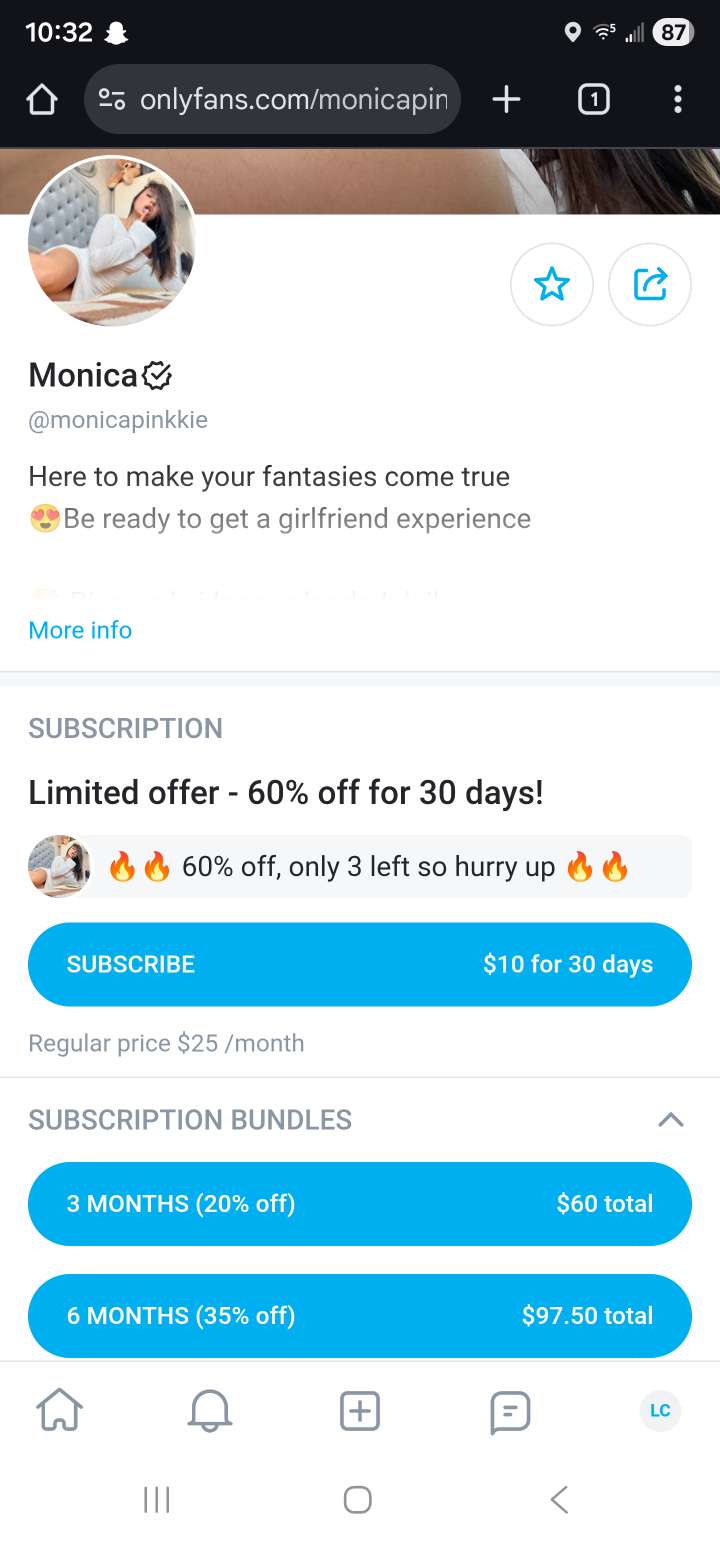The image size is (720, 1544).
Task: Open the LC account avatar menu
Action: point(659,1410)
